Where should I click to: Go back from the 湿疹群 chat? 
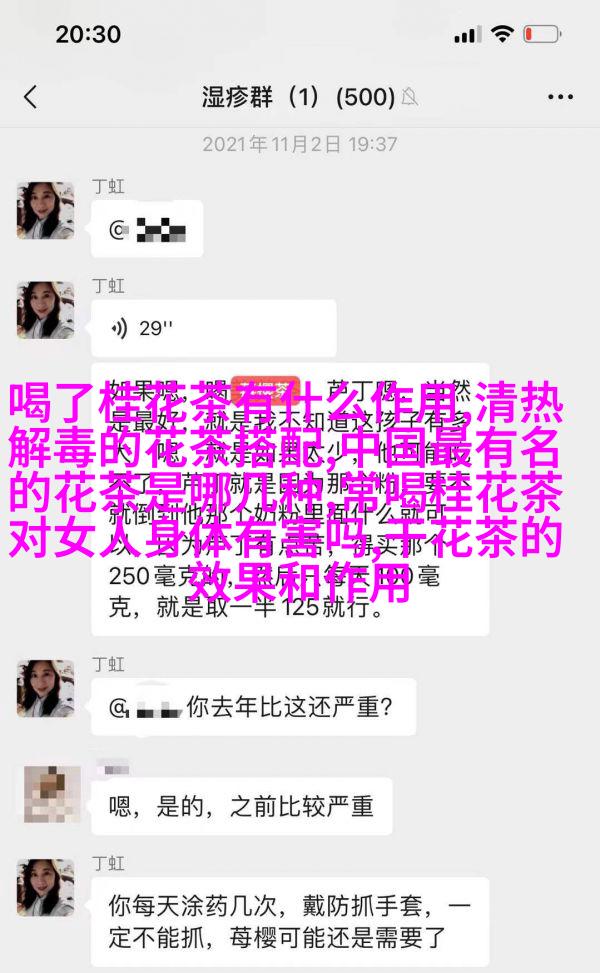click(x=30, y=97)
